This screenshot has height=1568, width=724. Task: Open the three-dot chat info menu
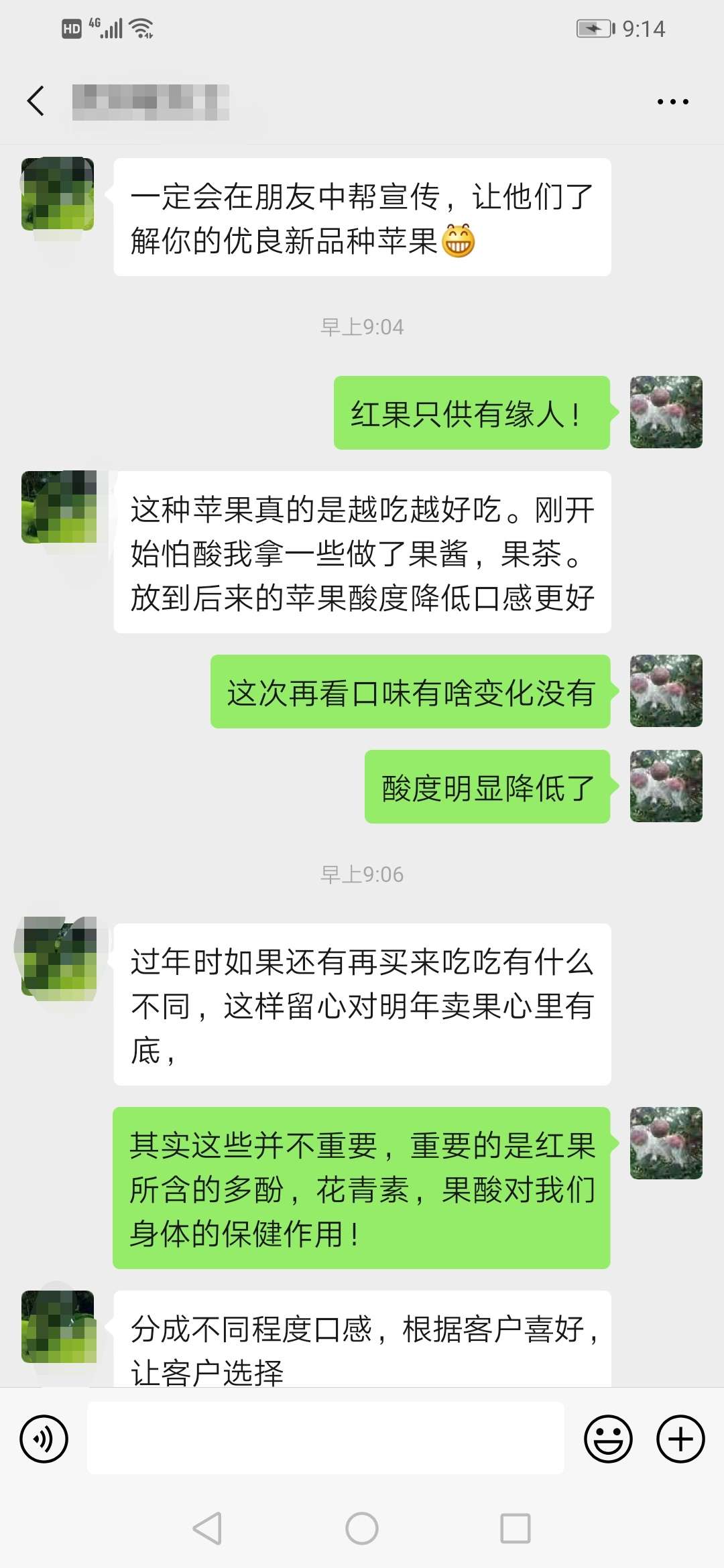(672, 102)
